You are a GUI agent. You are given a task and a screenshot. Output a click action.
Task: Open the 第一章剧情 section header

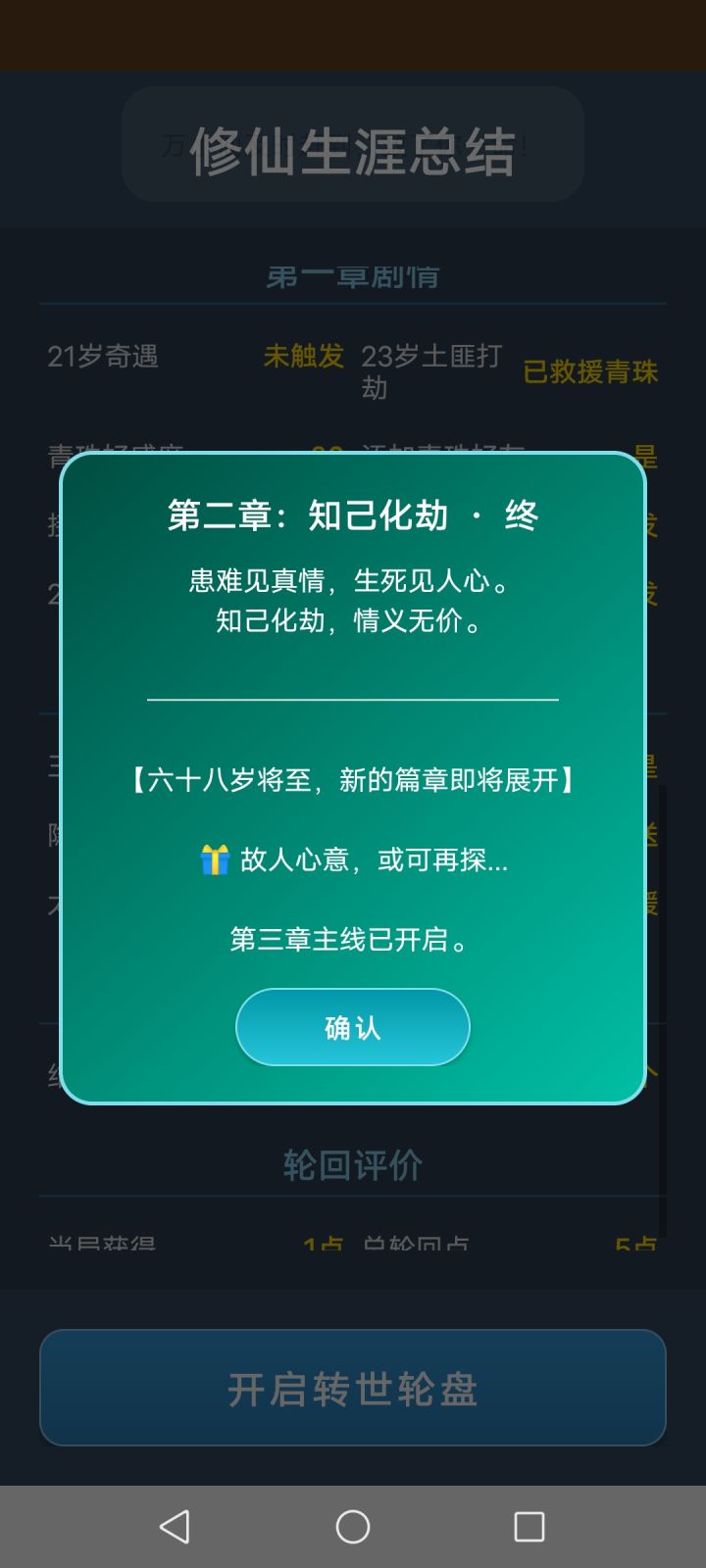[352, 276]
